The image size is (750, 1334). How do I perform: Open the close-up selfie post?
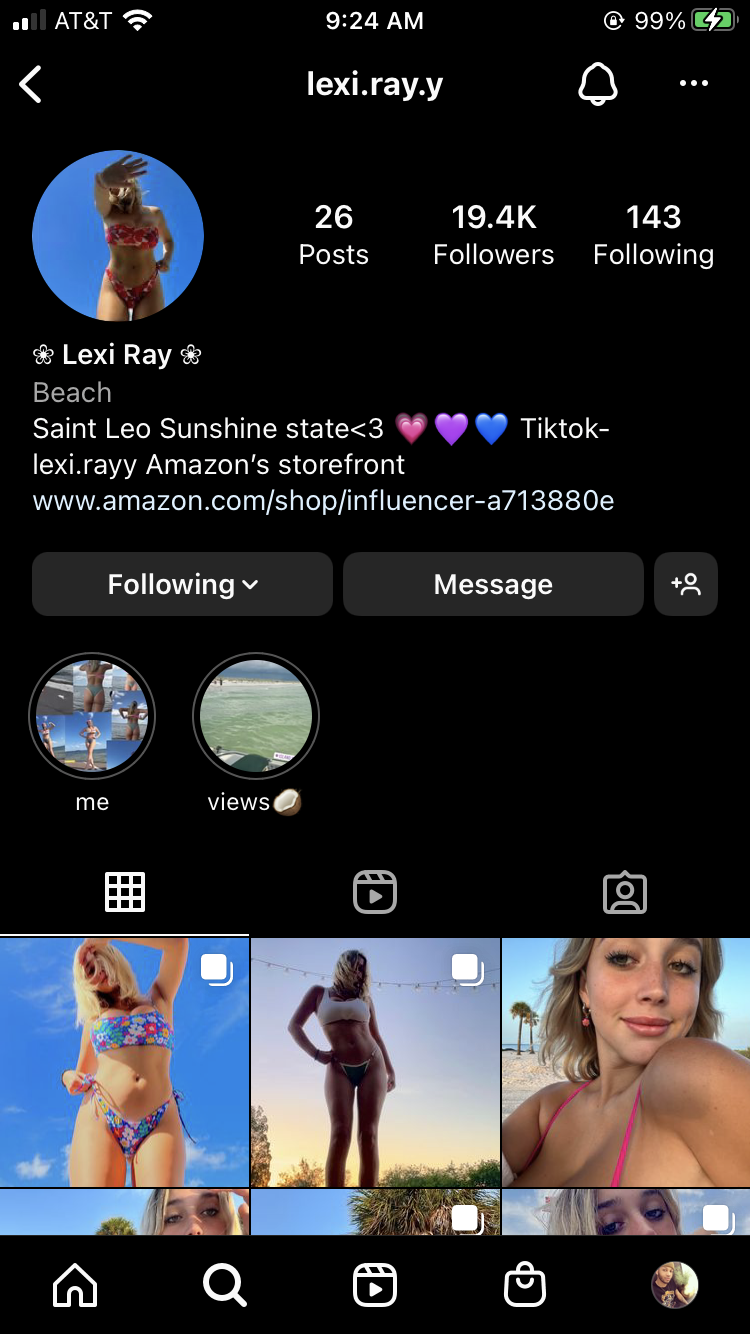pos(626,1062)
